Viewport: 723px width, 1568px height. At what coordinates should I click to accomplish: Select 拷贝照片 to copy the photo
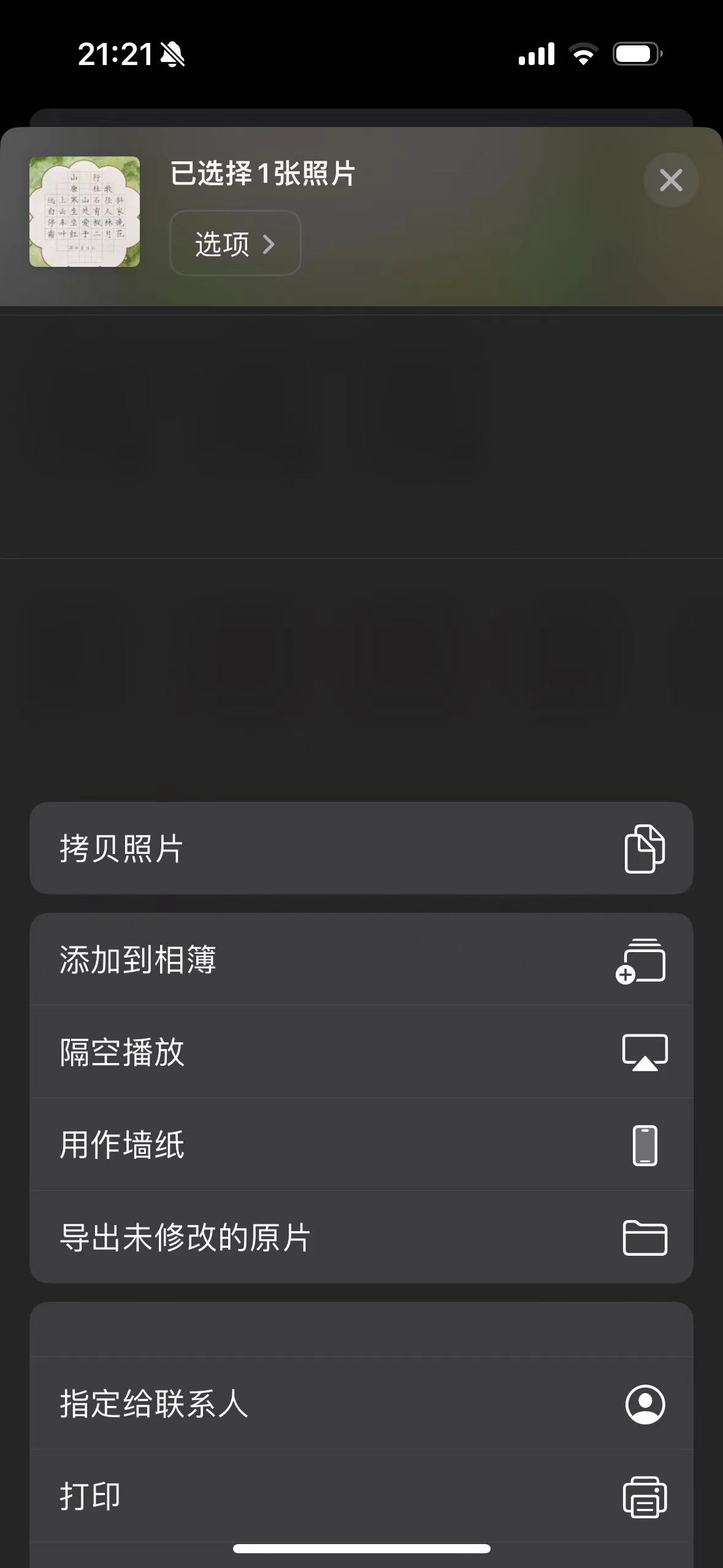[x=361, y=848]
